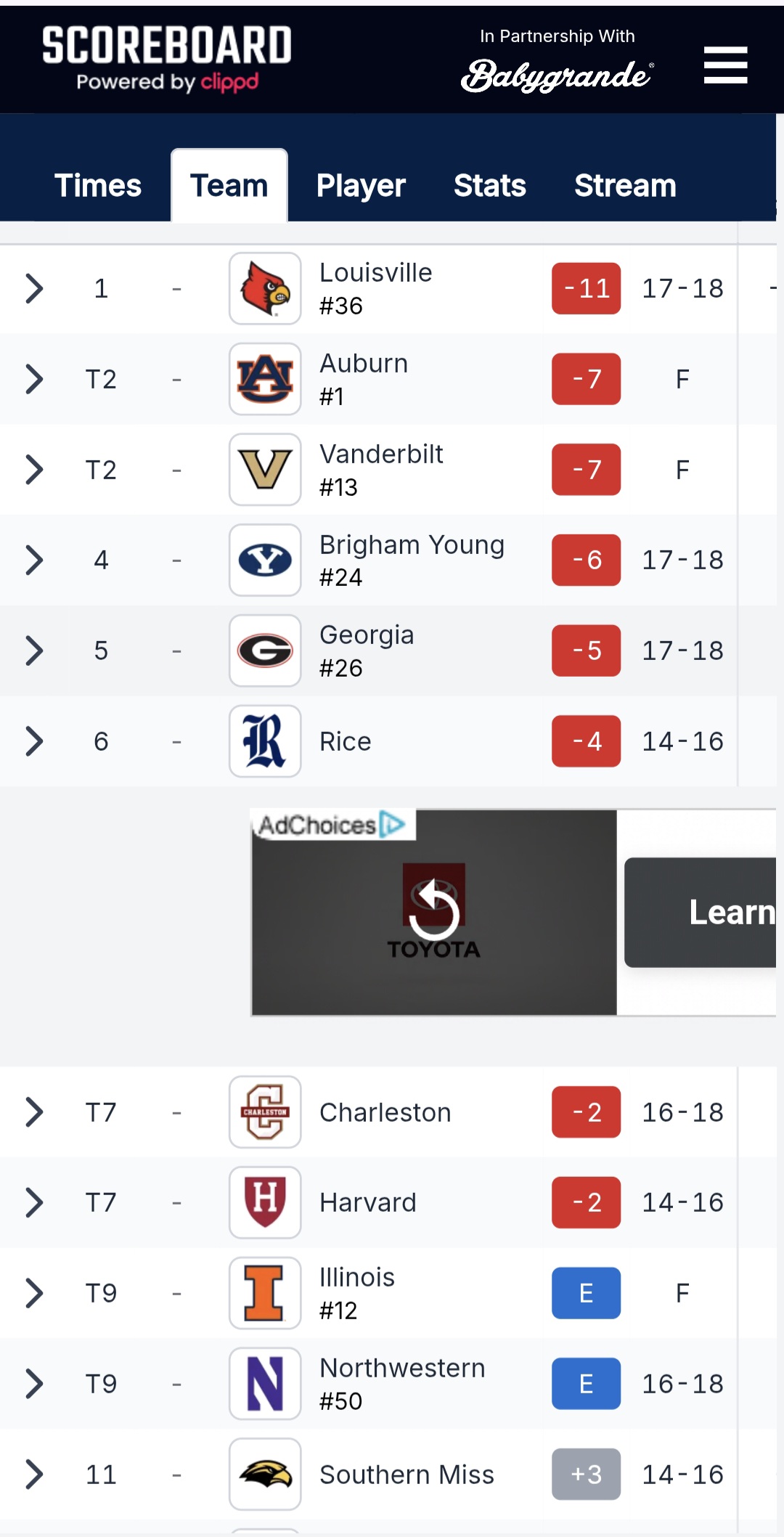Screen dimensions: 784x1537
Task: Select the Team tab
Action: (x=229, y=186)
